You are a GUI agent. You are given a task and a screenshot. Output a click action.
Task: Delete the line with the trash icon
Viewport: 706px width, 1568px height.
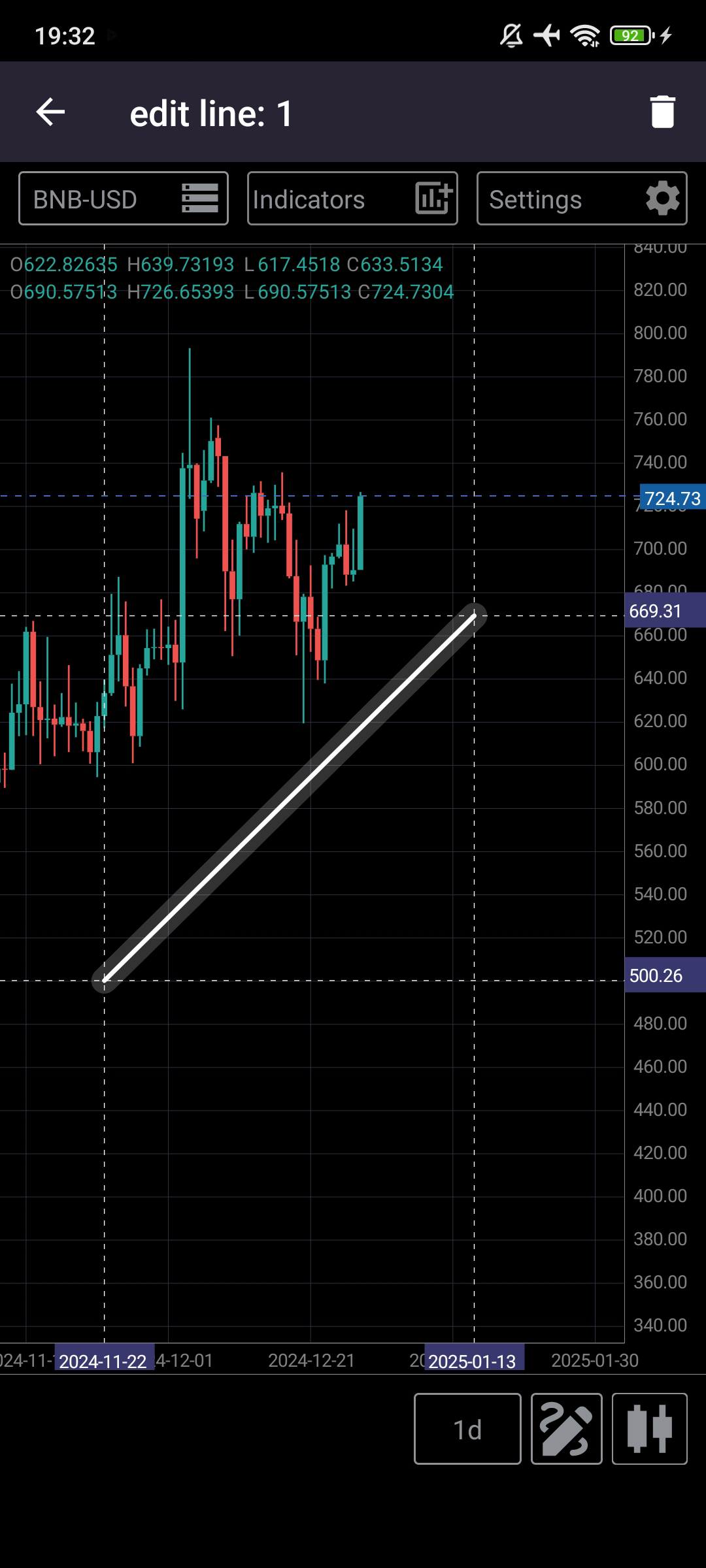click(662, 112)
